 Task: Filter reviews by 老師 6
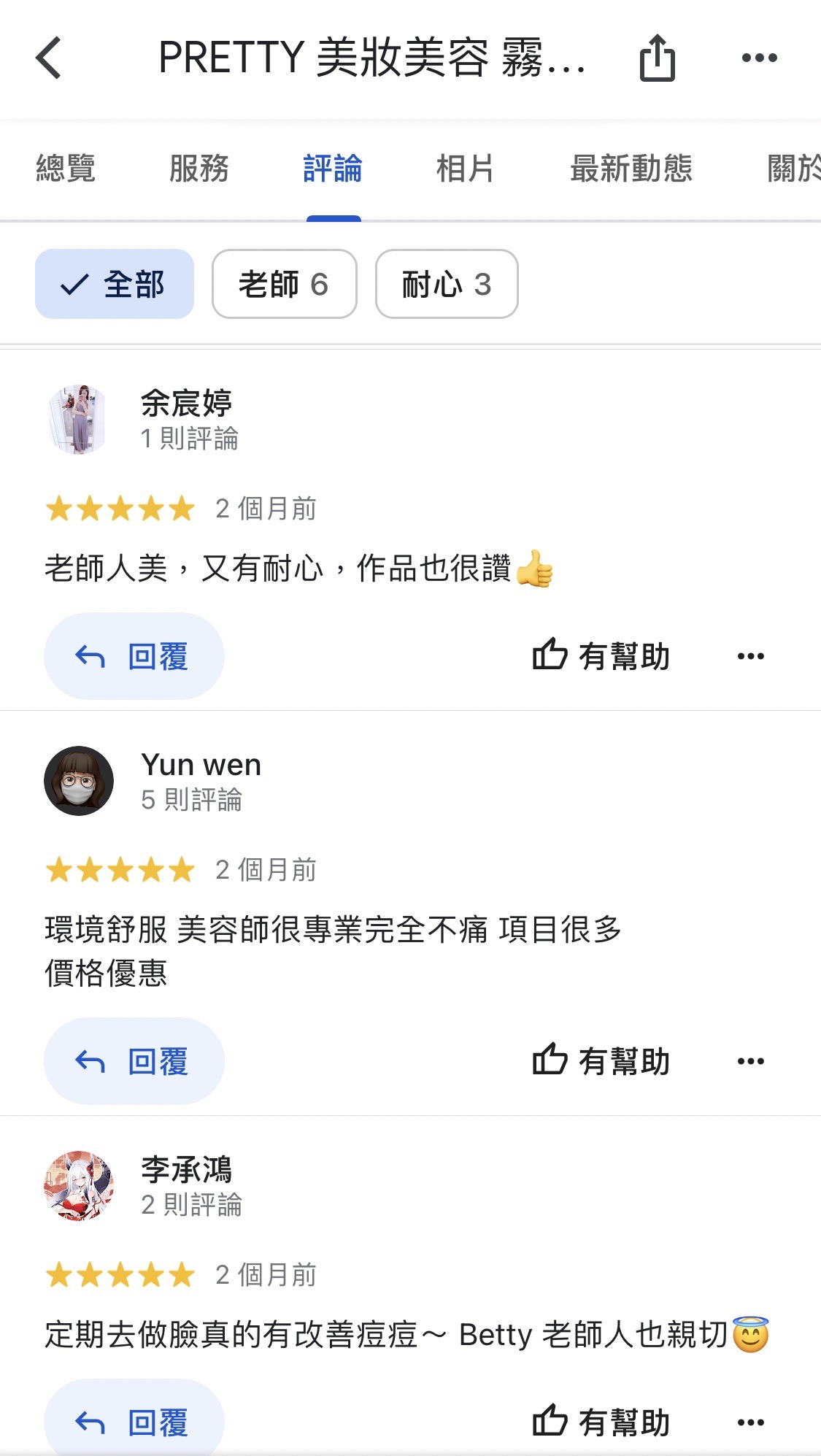pos(284,284)
